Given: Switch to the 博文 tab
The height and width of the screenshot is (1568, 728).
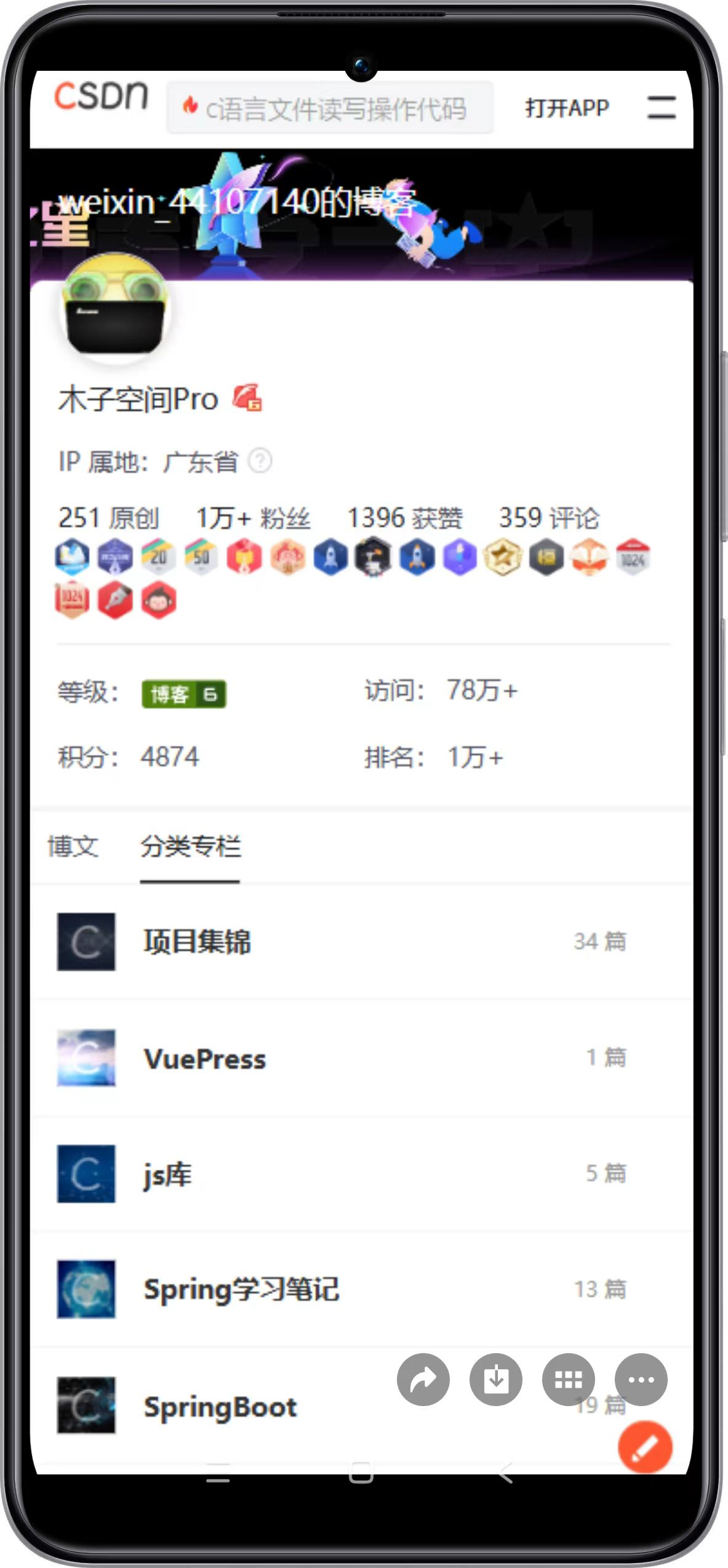Looking at the screenshot, I should pos(73,846).
